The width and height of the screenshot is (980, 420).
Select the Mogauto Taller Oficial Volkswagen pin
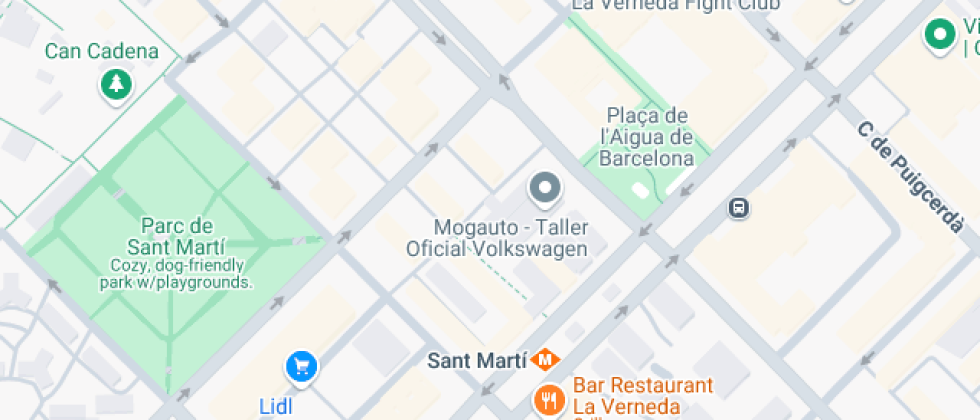(545, 187)
